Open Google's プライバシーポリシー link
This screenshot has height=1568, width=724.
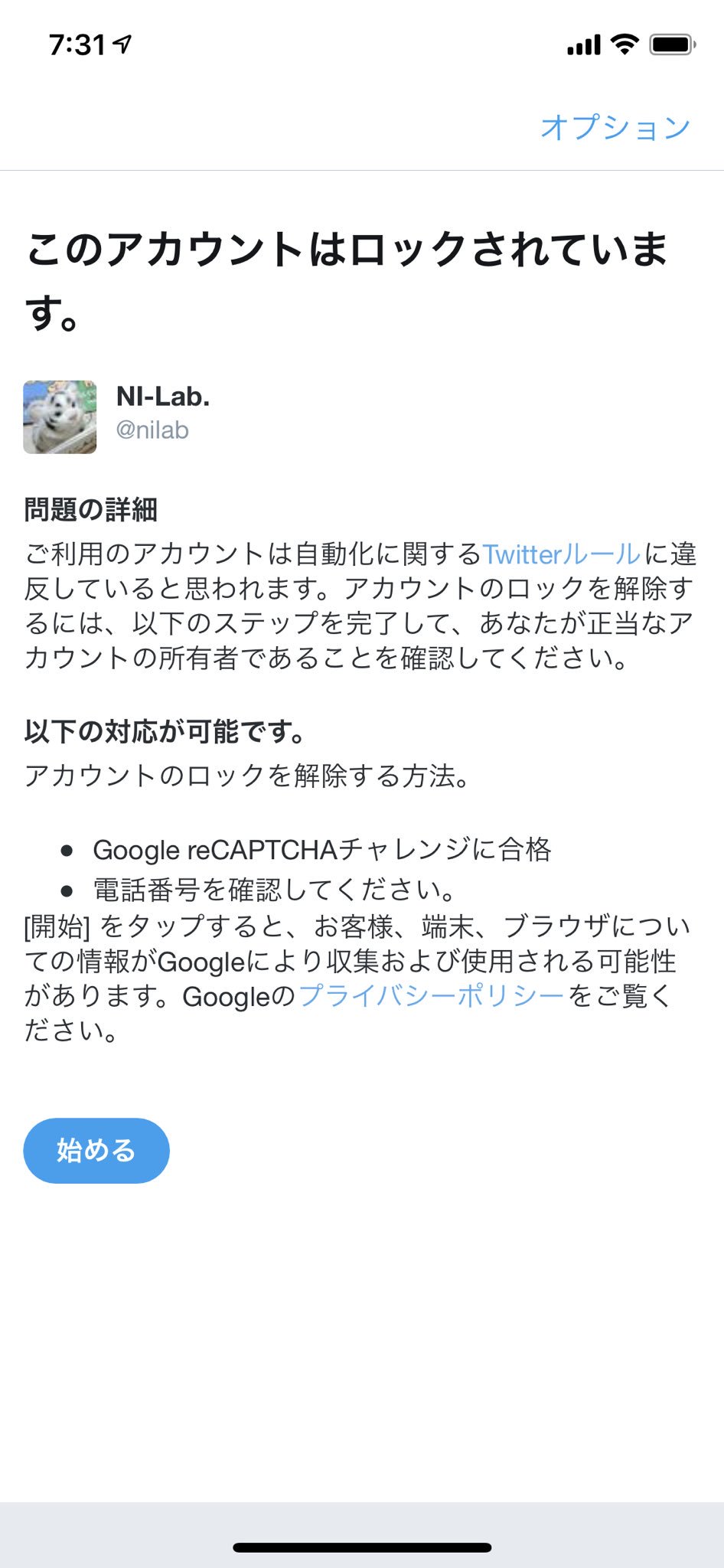(x=431, y=995)
